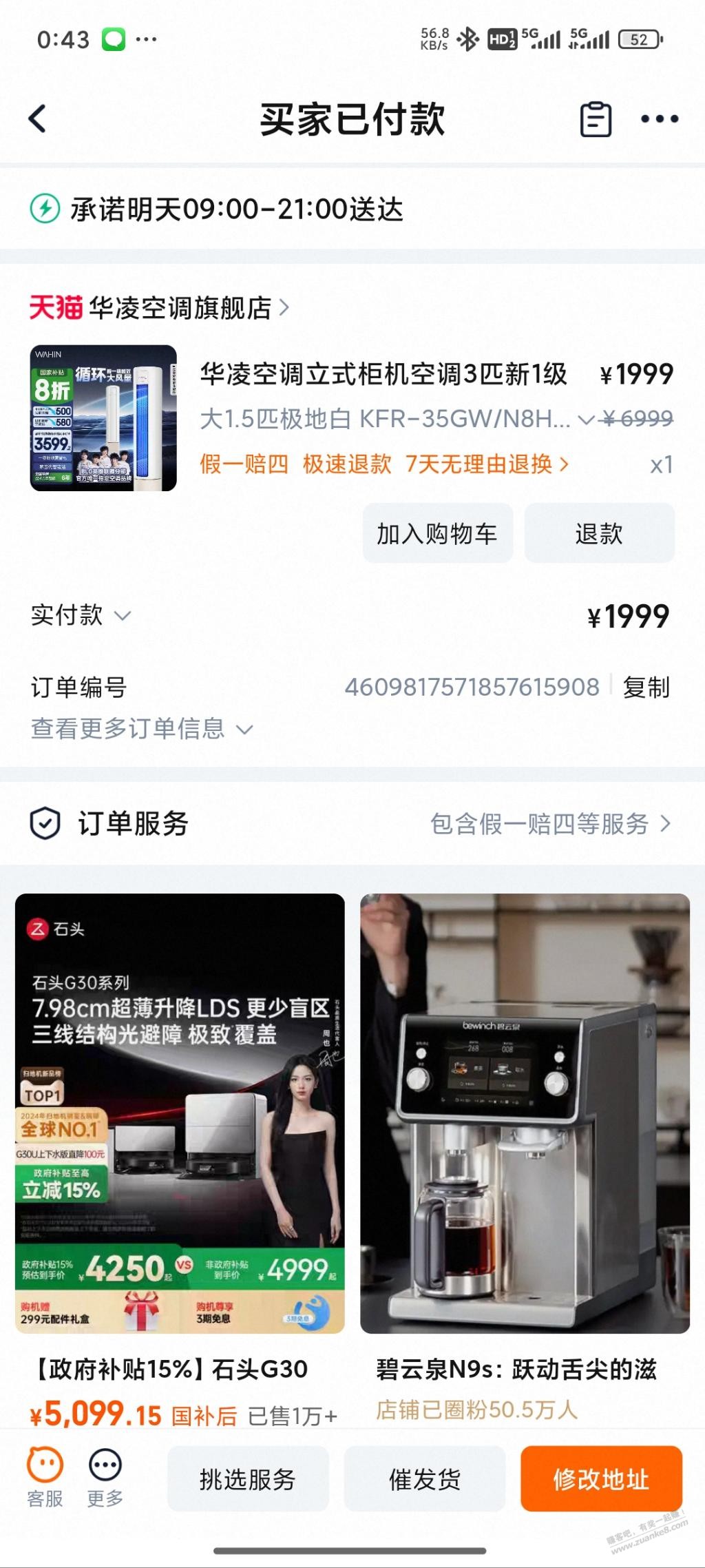Image resolution: width=705 pixels, height=1568 pixels.
Task: Open the 华凌空调 product image
Action: (103, 418)
